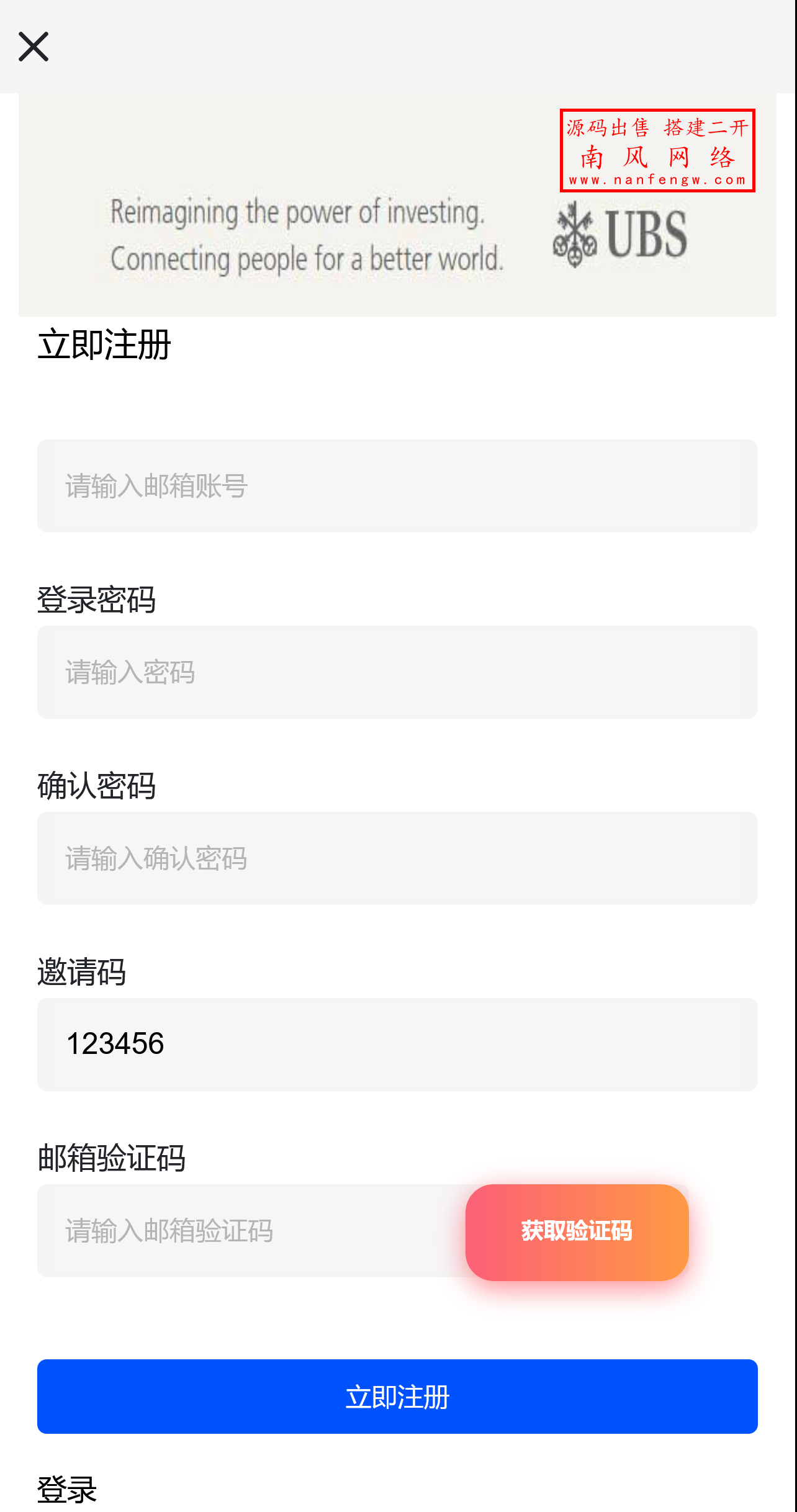The image size is (797, 1512).
Task: Click the 确认密码 field label
Action: pos(97,786)
